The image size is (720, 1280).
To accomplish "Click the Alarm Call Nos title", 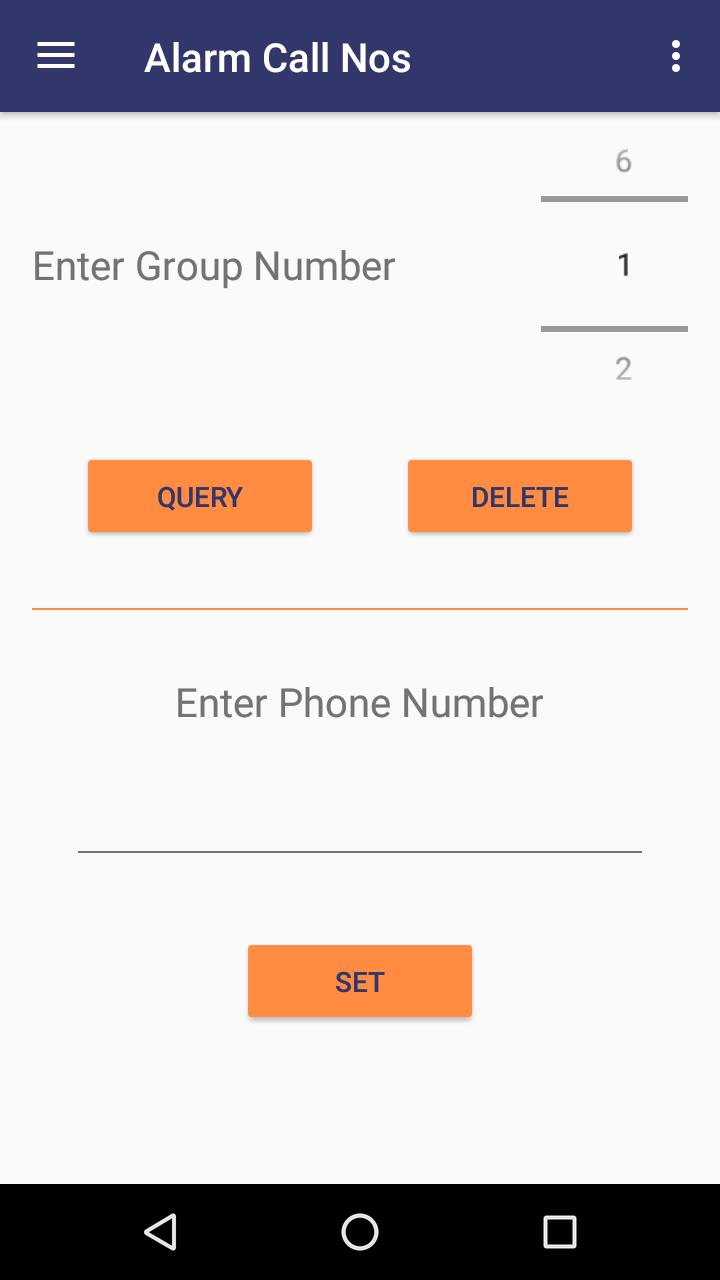I will tap(278, 58).
